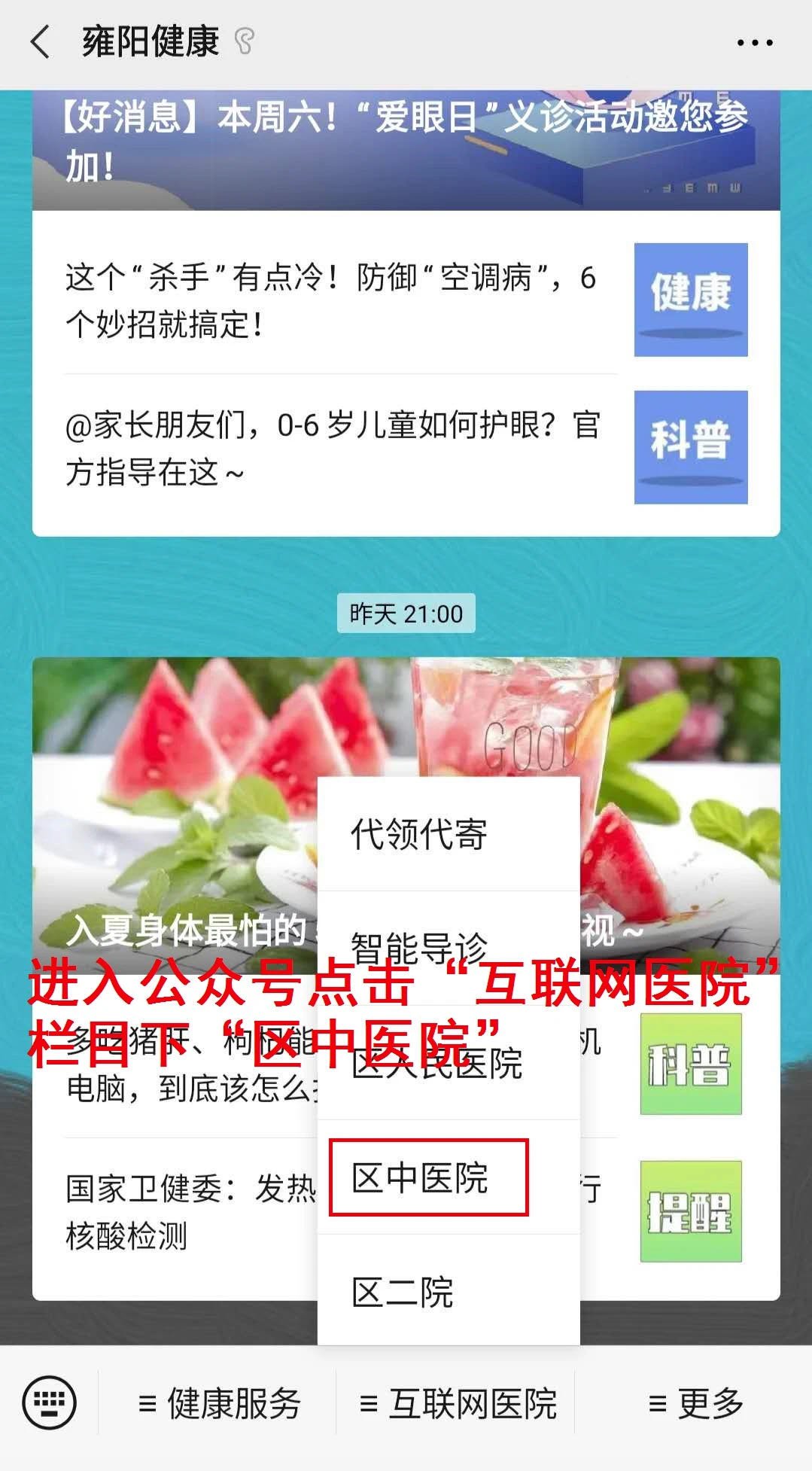Choose 区二院 in the menu
Viewport: 812px width, 1471px height.
point(449,1292)
